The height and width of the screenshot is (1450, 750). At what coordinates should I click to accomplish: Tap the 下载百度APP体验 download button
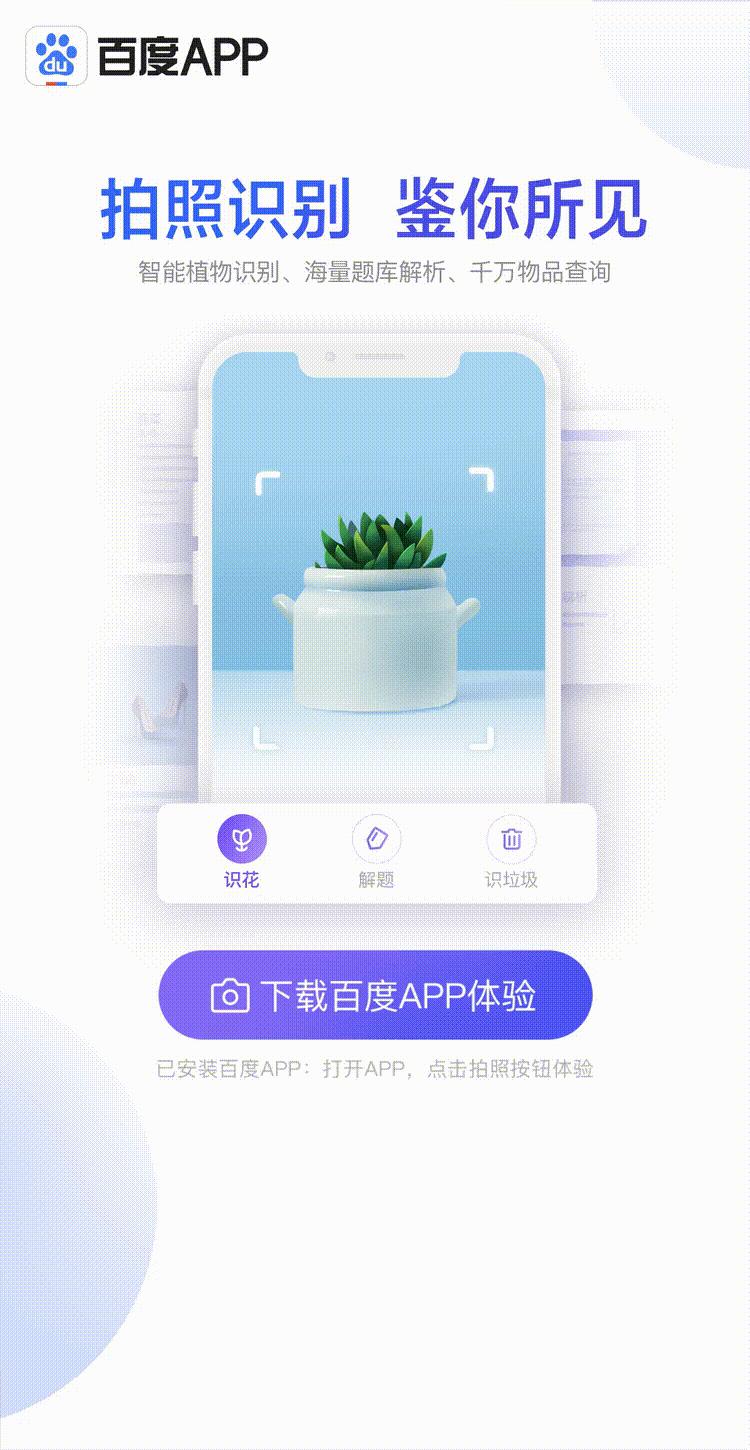click(375, 995)
